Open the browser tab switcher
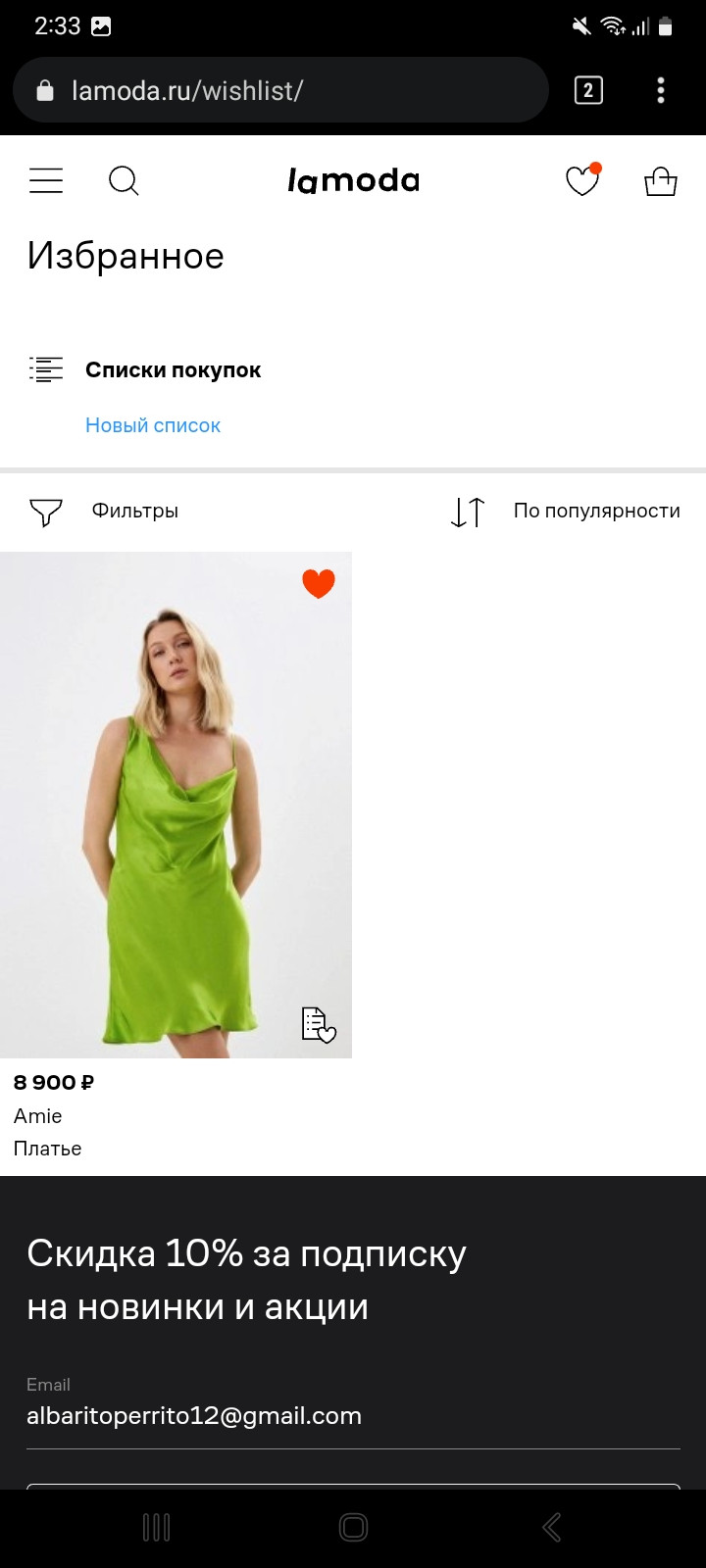 [x=588, y=91]
